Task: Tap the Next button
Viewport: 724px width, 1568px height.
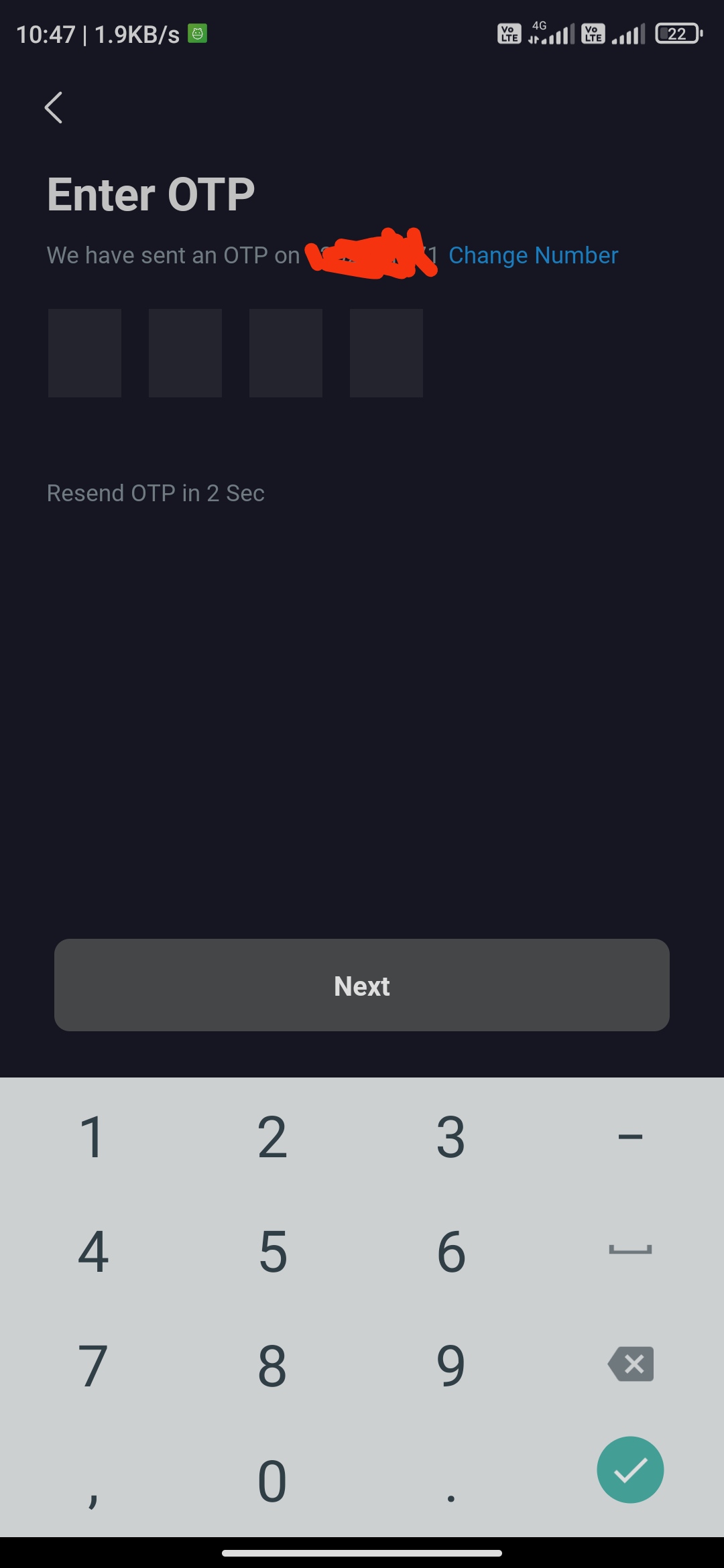Action: pyautogui.click(x=362, y=985)
